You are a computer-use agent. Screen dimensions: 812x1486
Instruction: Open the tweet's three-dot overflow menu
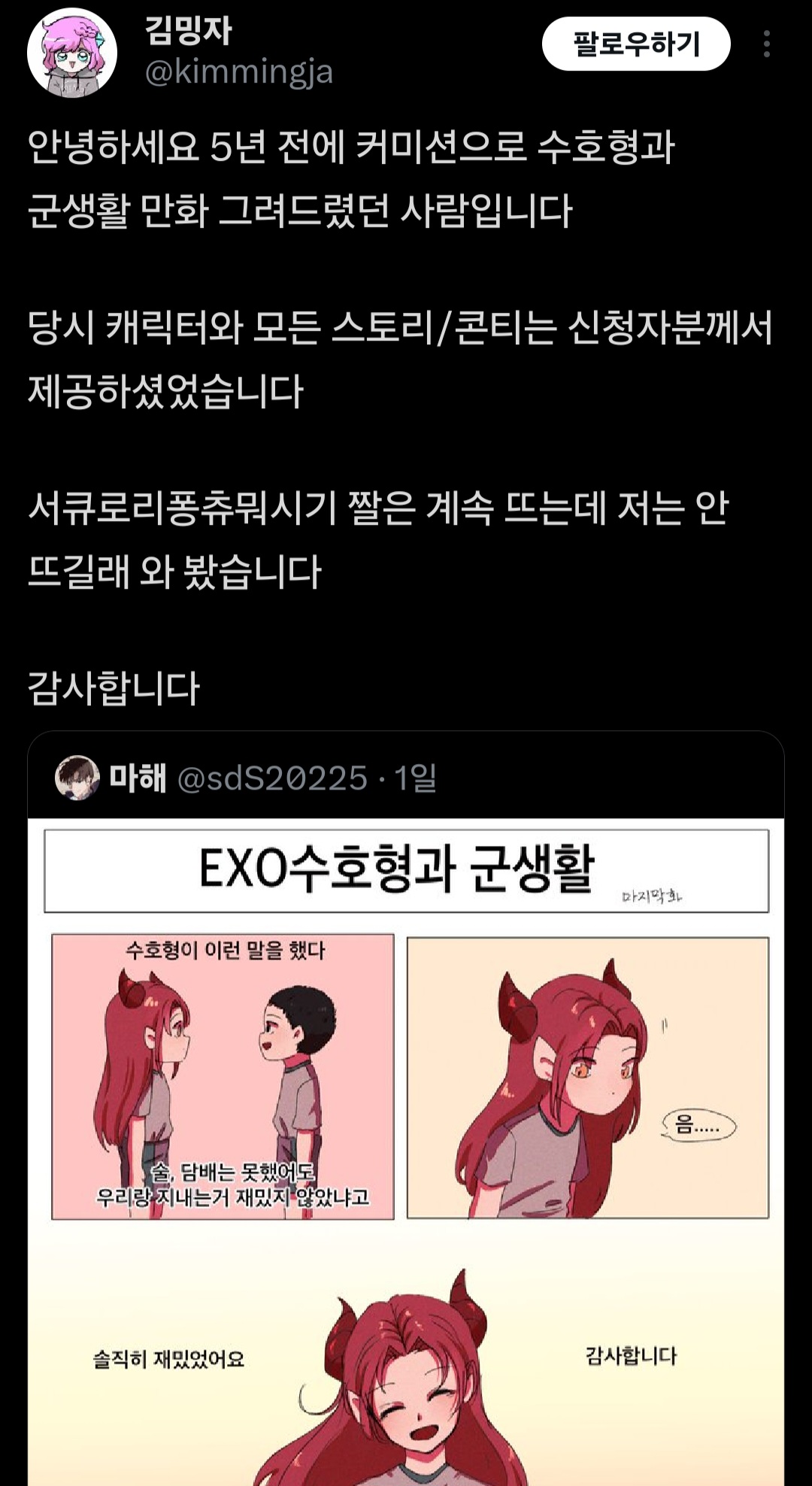[766, 44]
